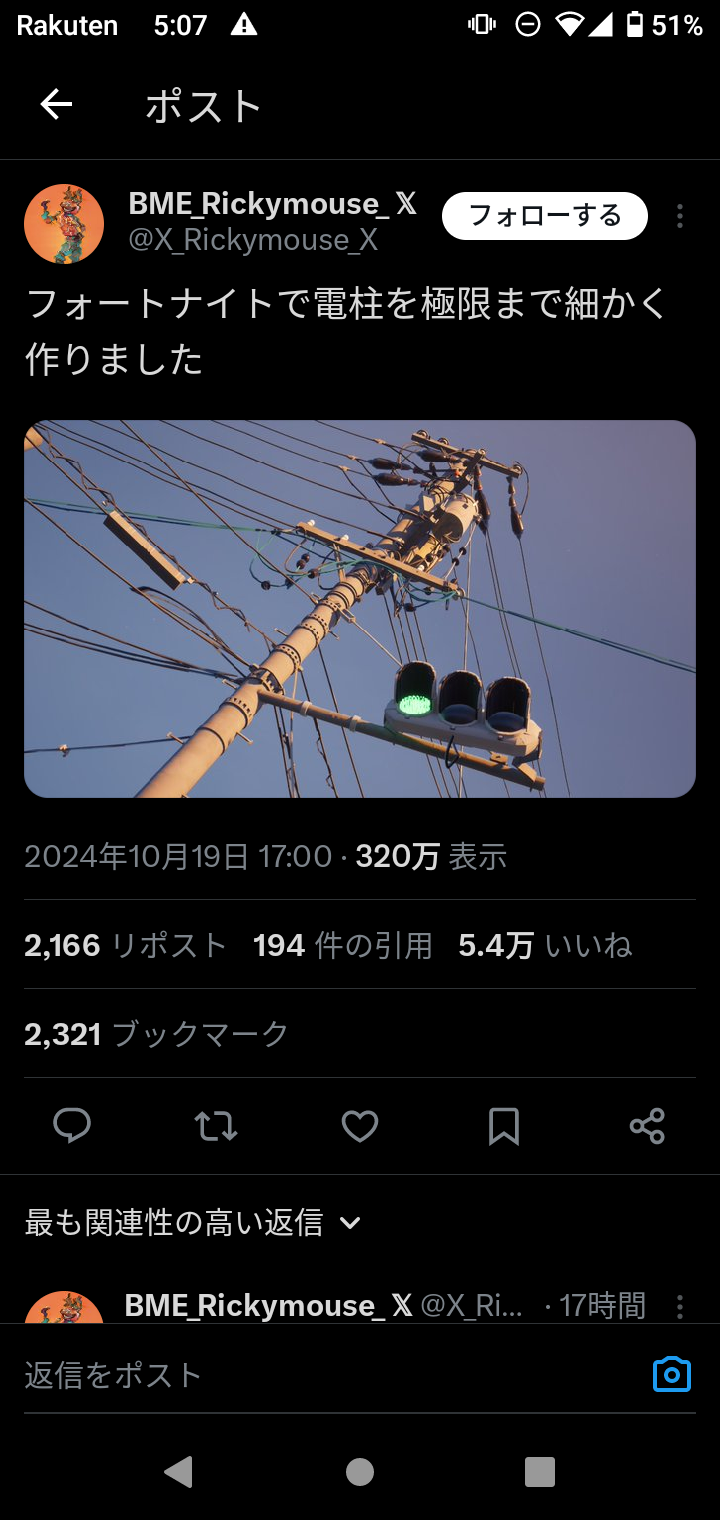Open the overflow menu on the main post

(x=679, y=216)
